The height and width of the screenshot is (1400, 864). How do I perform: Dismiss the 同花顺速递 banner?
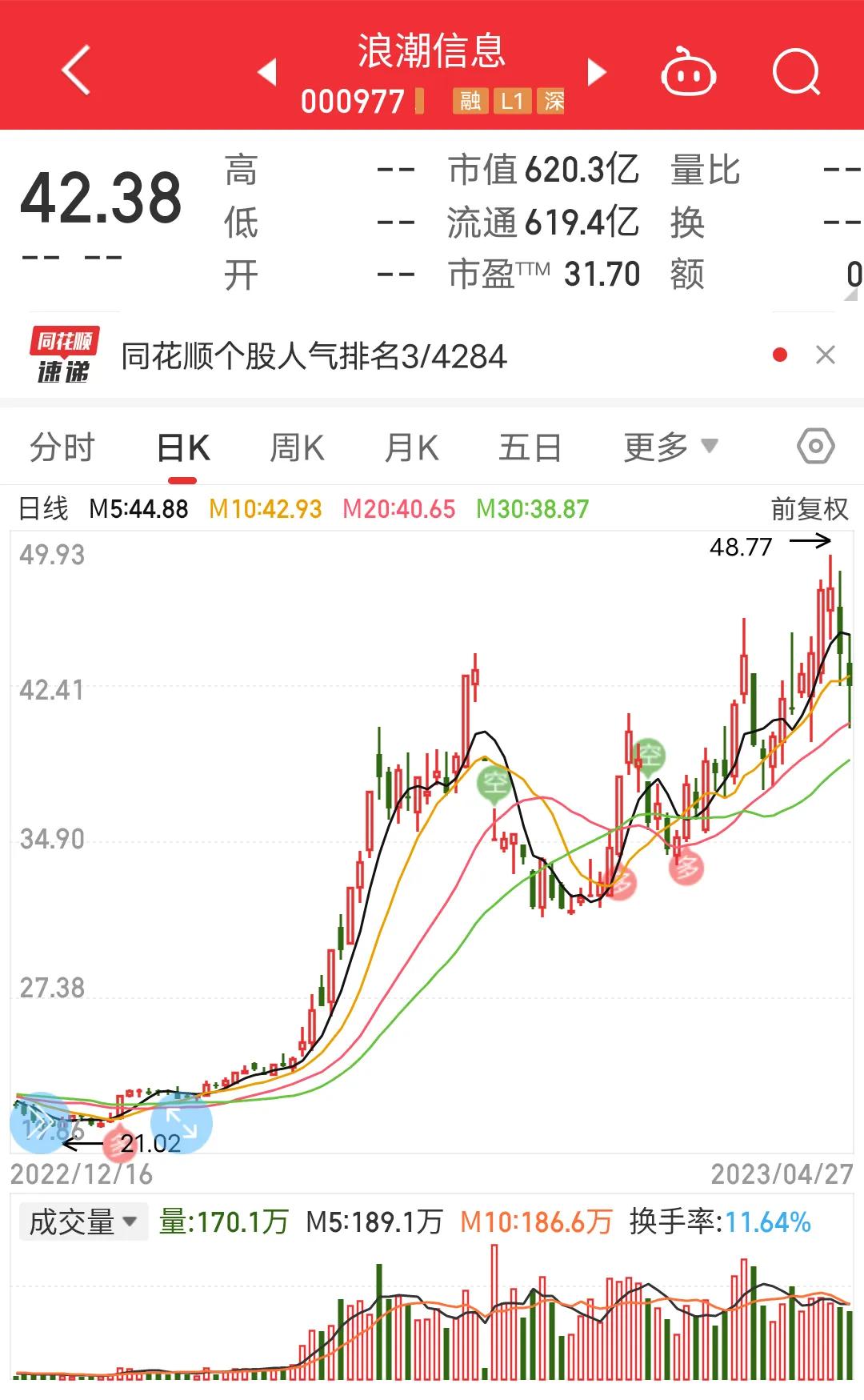tap(826, 355)
